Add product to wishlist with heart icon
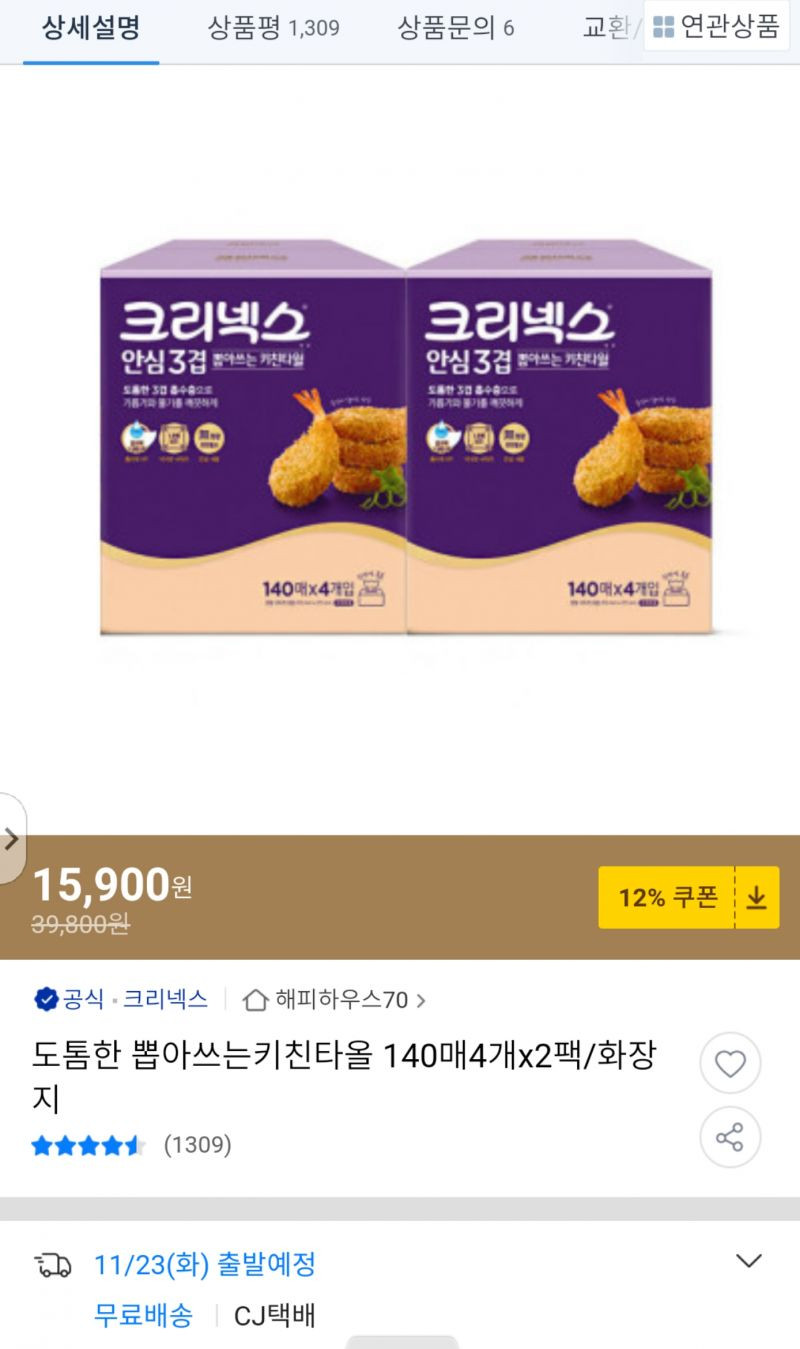Viewport: 800px width, 1349px height. coord(730,1064)
